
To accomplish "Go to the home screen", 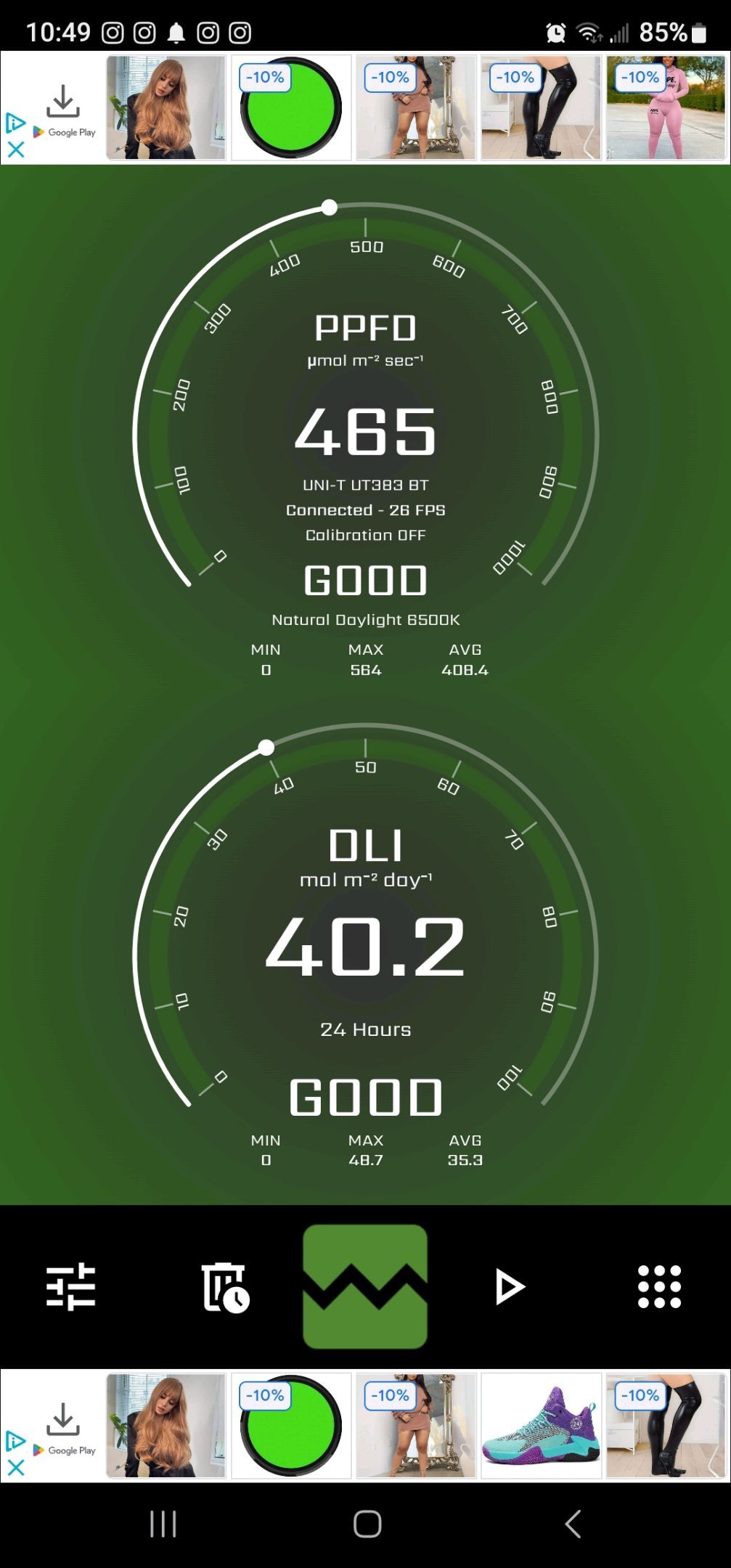I will 367,1524.
